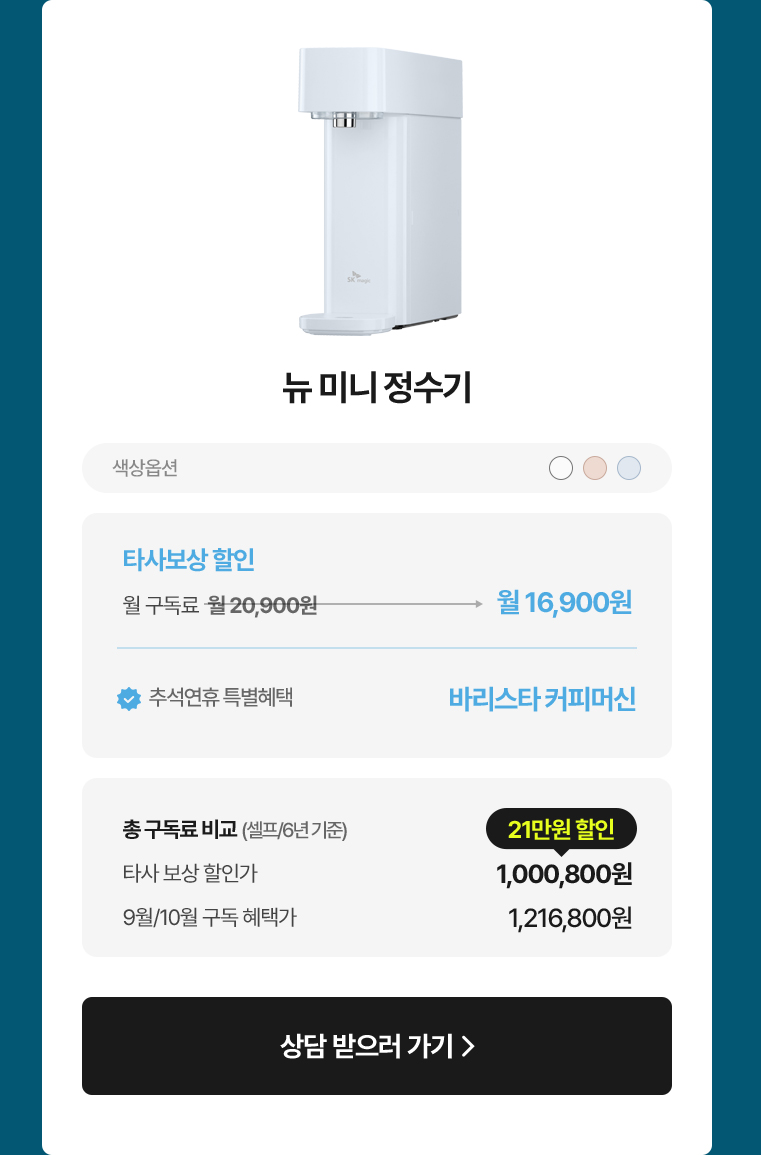Select the white color option
Image resolution: width=761 pixels, height=1155 pixels.
pyautogui.click(x=561, y=468)
